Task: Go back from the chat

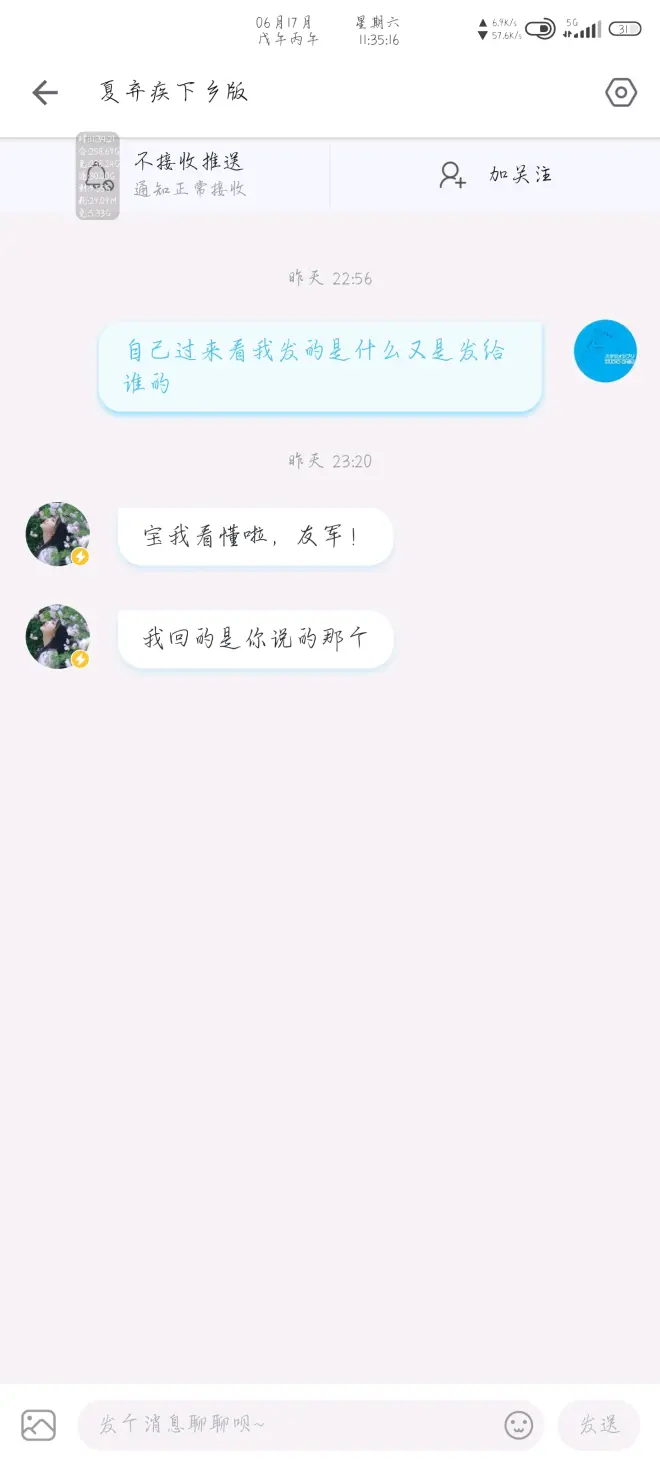Action: (x=45, y=93)
